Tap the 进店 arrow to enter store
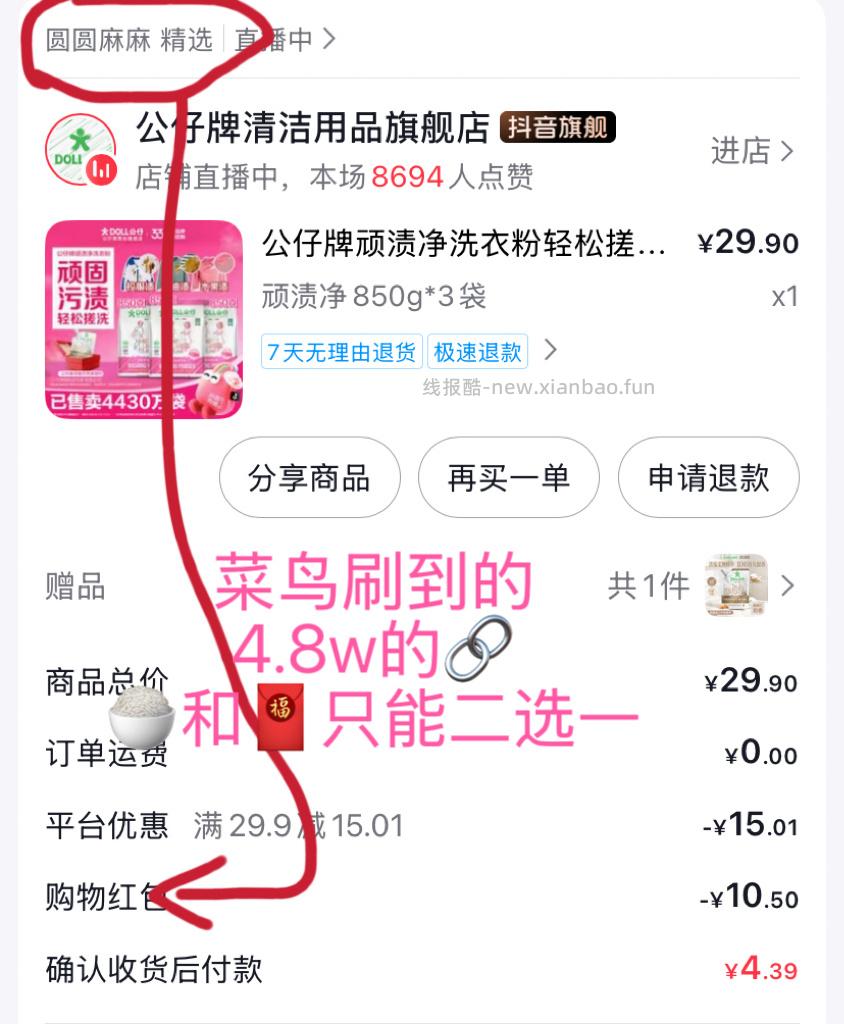The height and width of the screenshot is (1024, 844). pos(753,151)
